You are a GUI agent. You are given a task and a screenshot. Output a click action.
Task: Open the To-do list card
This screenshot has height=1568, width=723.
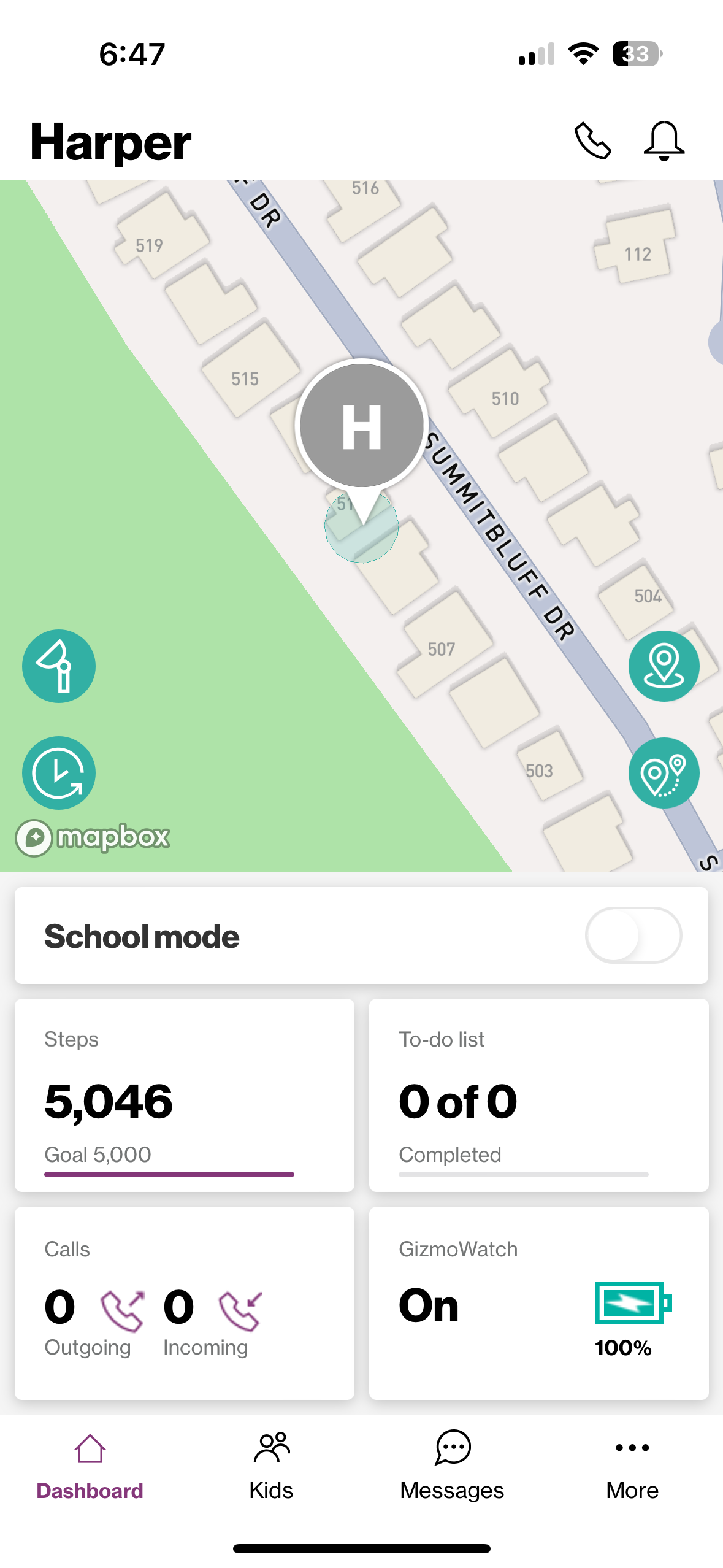pos(538,1095)
